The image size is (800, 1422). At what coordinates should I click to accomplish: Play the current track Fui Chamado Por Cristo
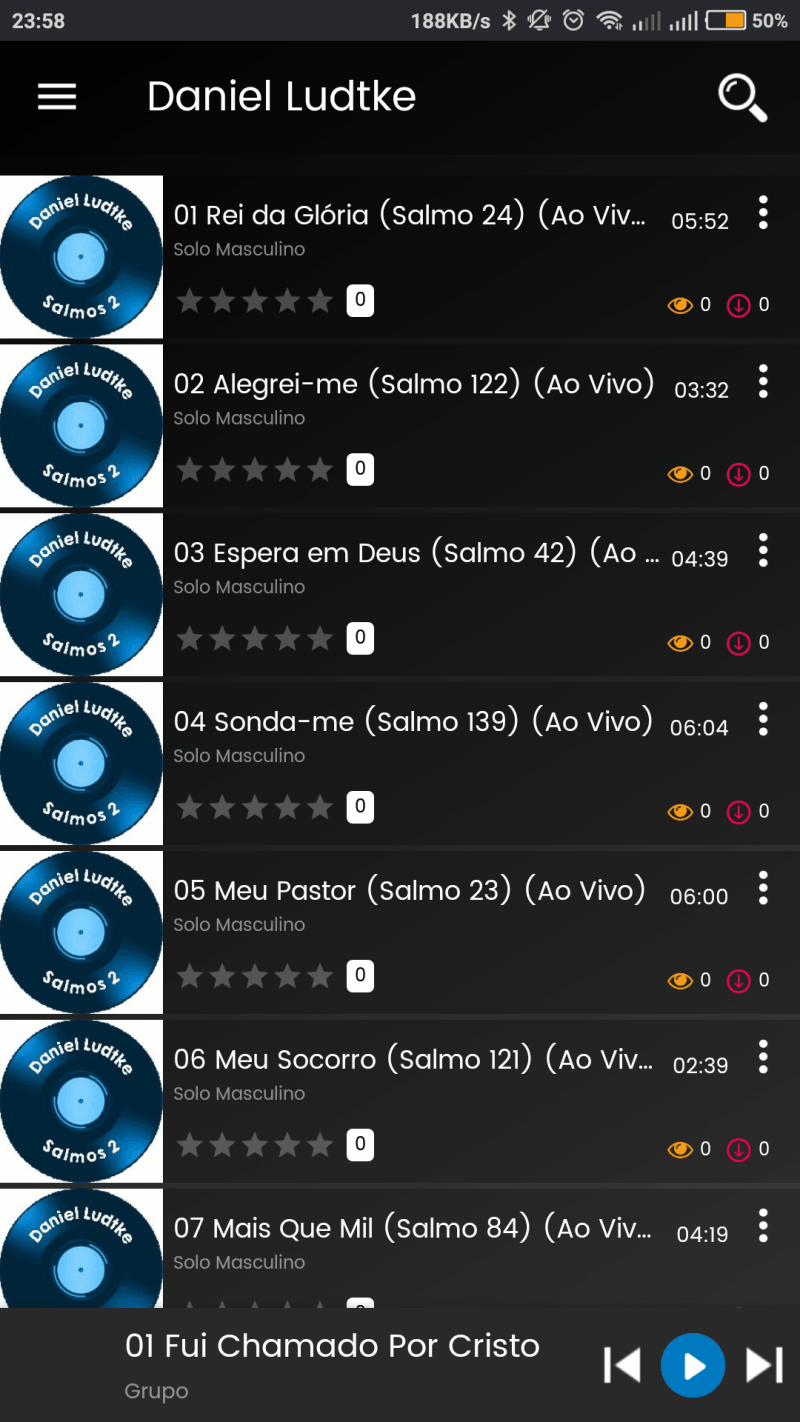(692, 1364)
